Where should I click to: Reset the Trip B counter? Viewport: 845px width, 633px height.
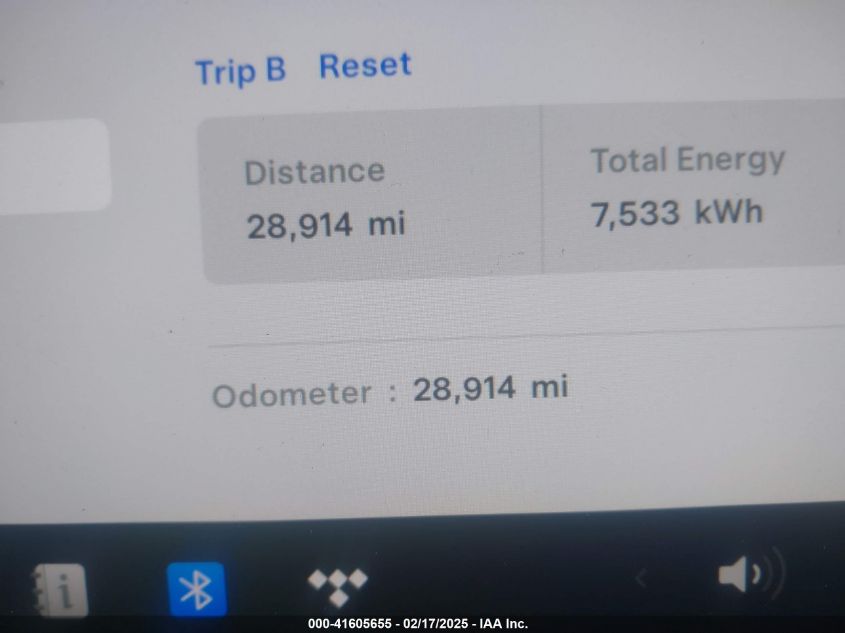(x=364, y=66)
